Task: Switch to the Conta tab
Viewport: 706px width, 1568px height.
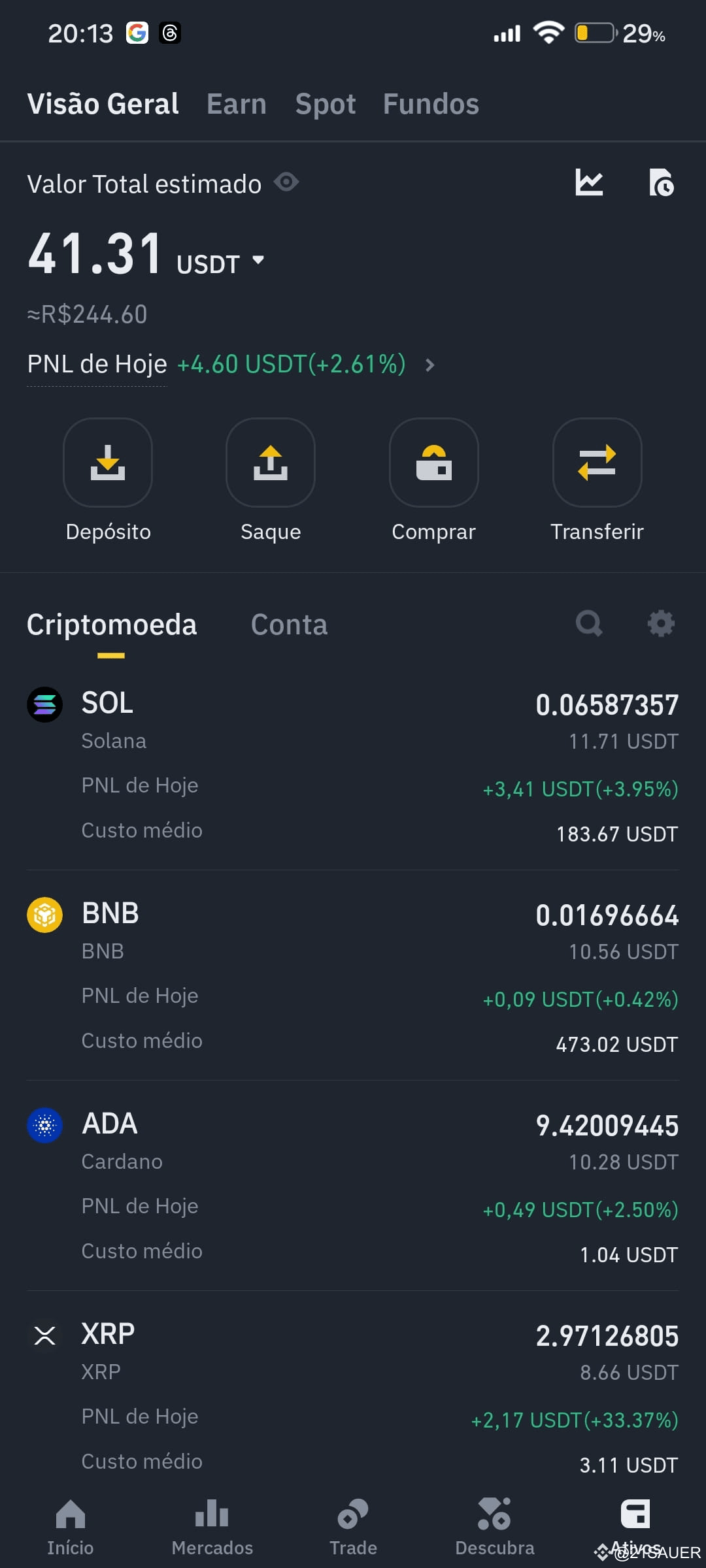Action: [289, 624]
